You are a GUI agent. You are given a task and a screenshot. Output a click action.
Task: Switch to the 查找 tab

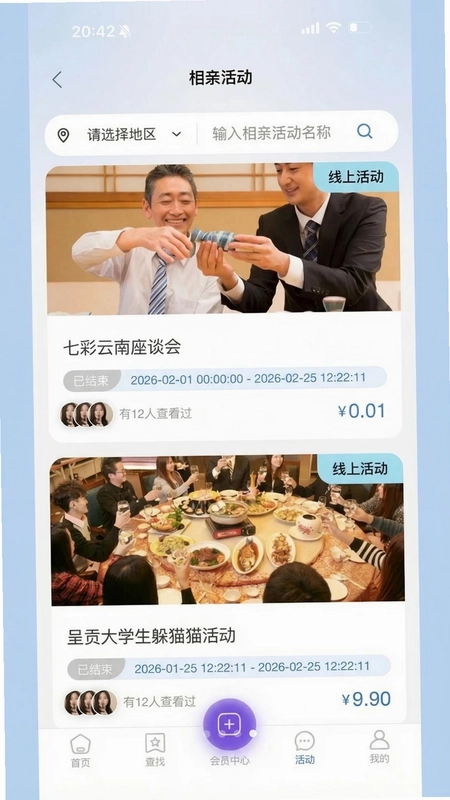tap(155, 749)
